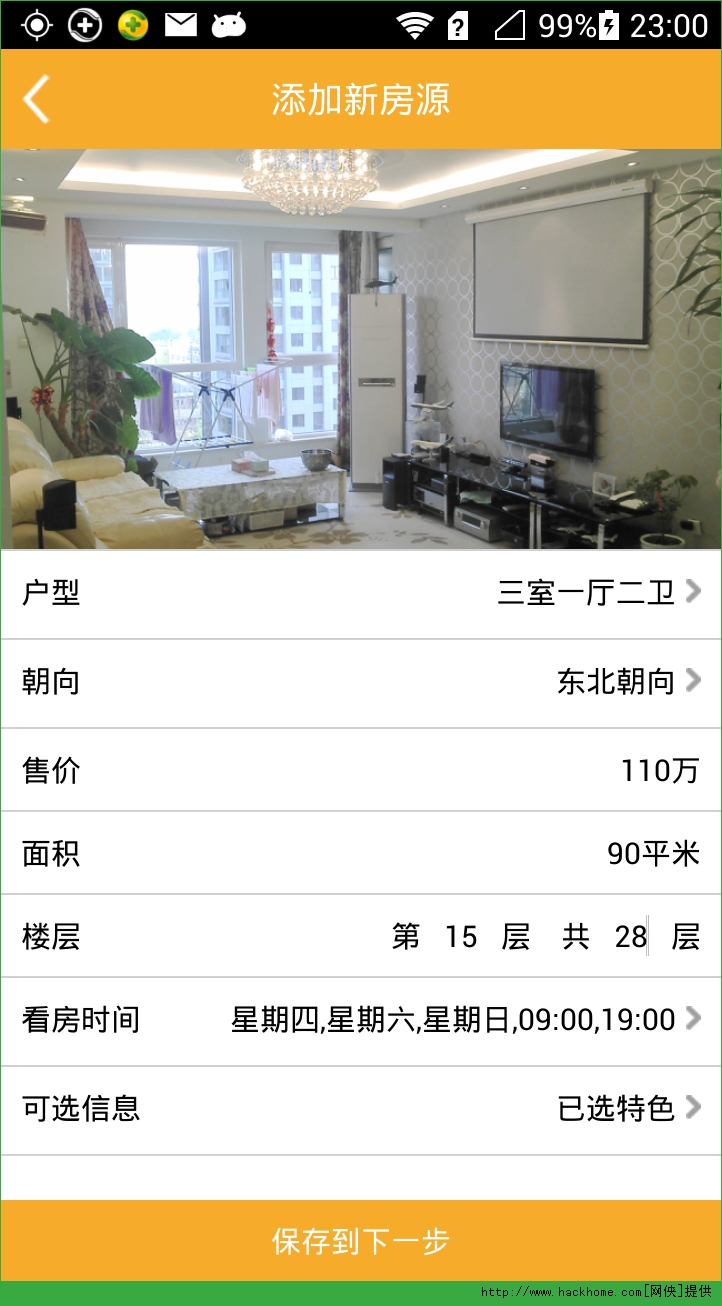The width and height of the screenshot is (722, 1306).
Task: Edit the total floors 28 field
Action: click(631, 937)
